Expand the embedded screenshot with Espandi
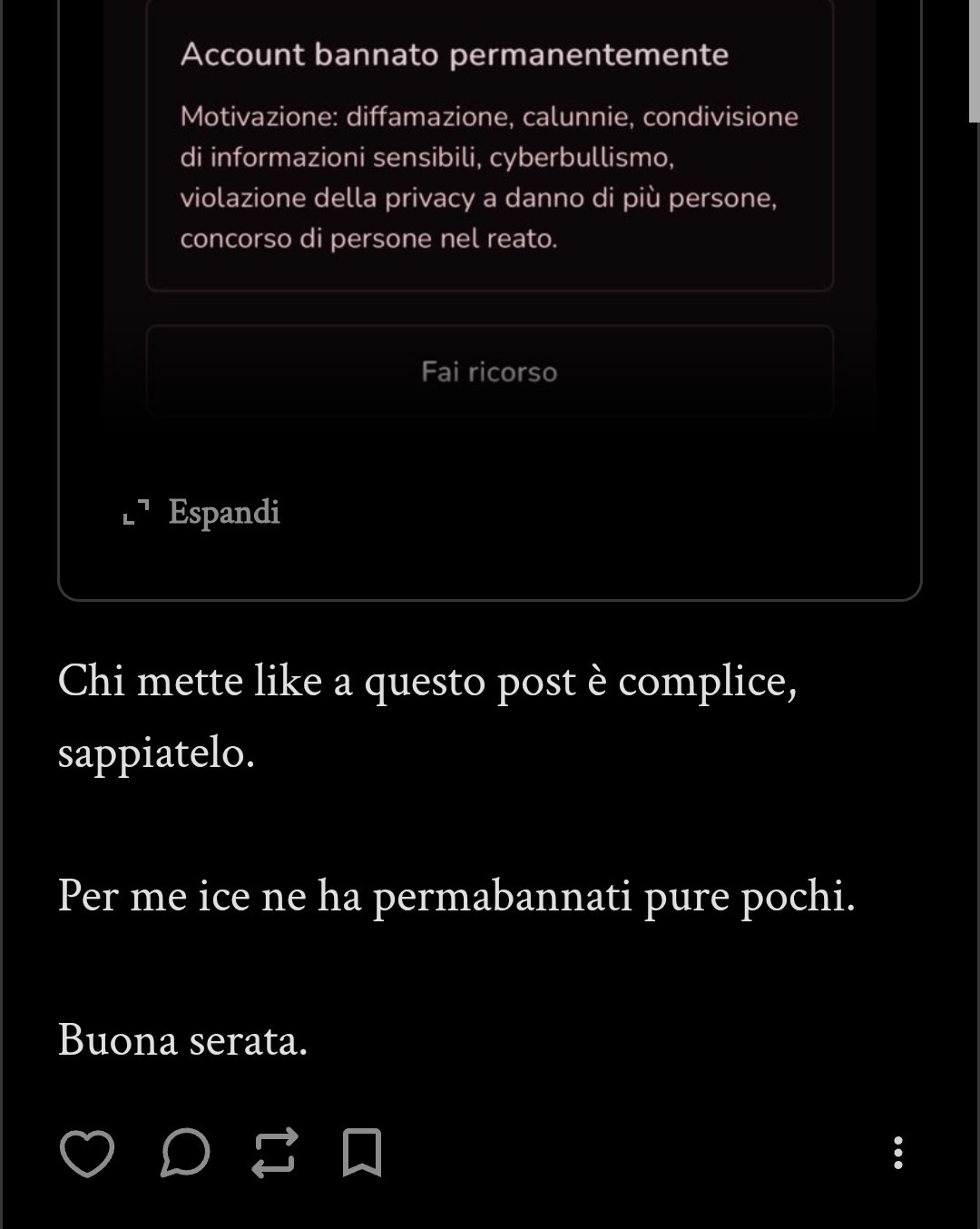This screenshot has width=980, height=1229. coord(201,513)
